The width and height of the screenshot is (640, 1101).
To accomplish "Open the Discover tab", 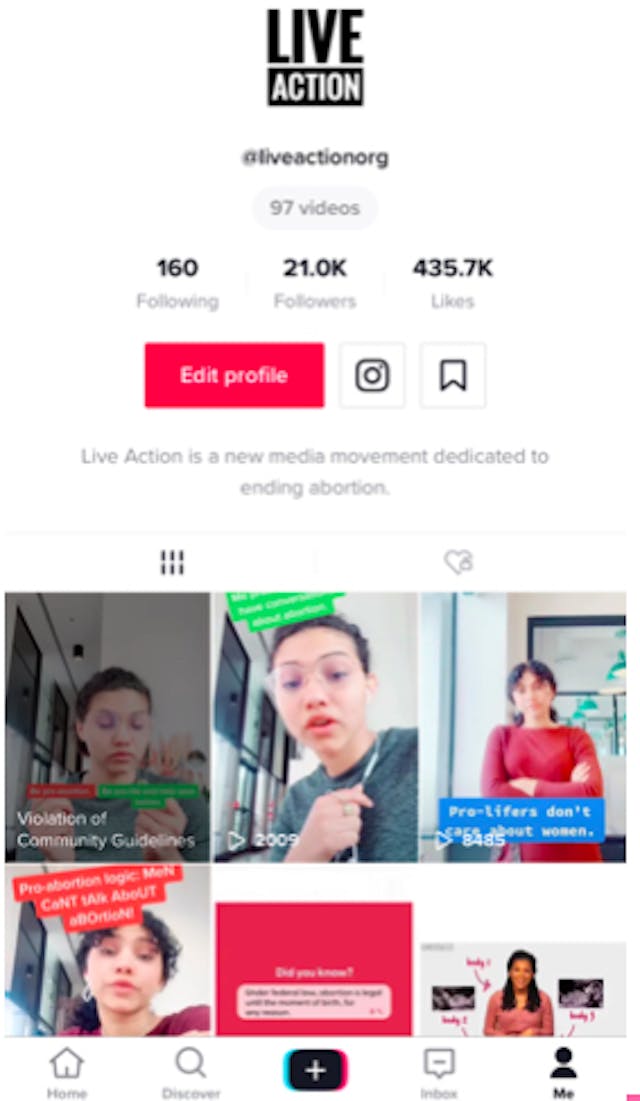I will pyautogui.click(x=190, y=1073).
